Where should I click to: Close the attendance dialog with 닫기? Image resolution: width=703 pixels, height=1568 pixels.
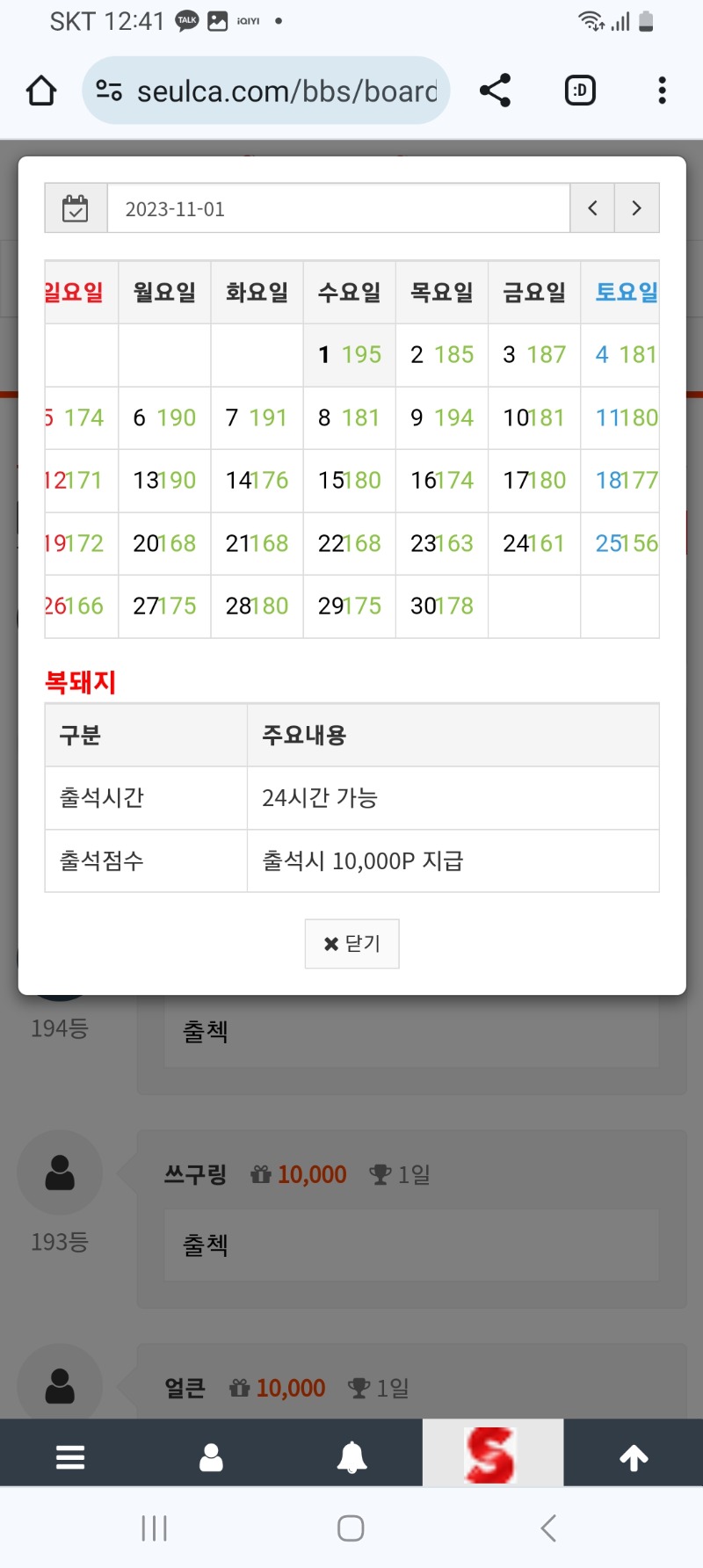tap(351, 943)
